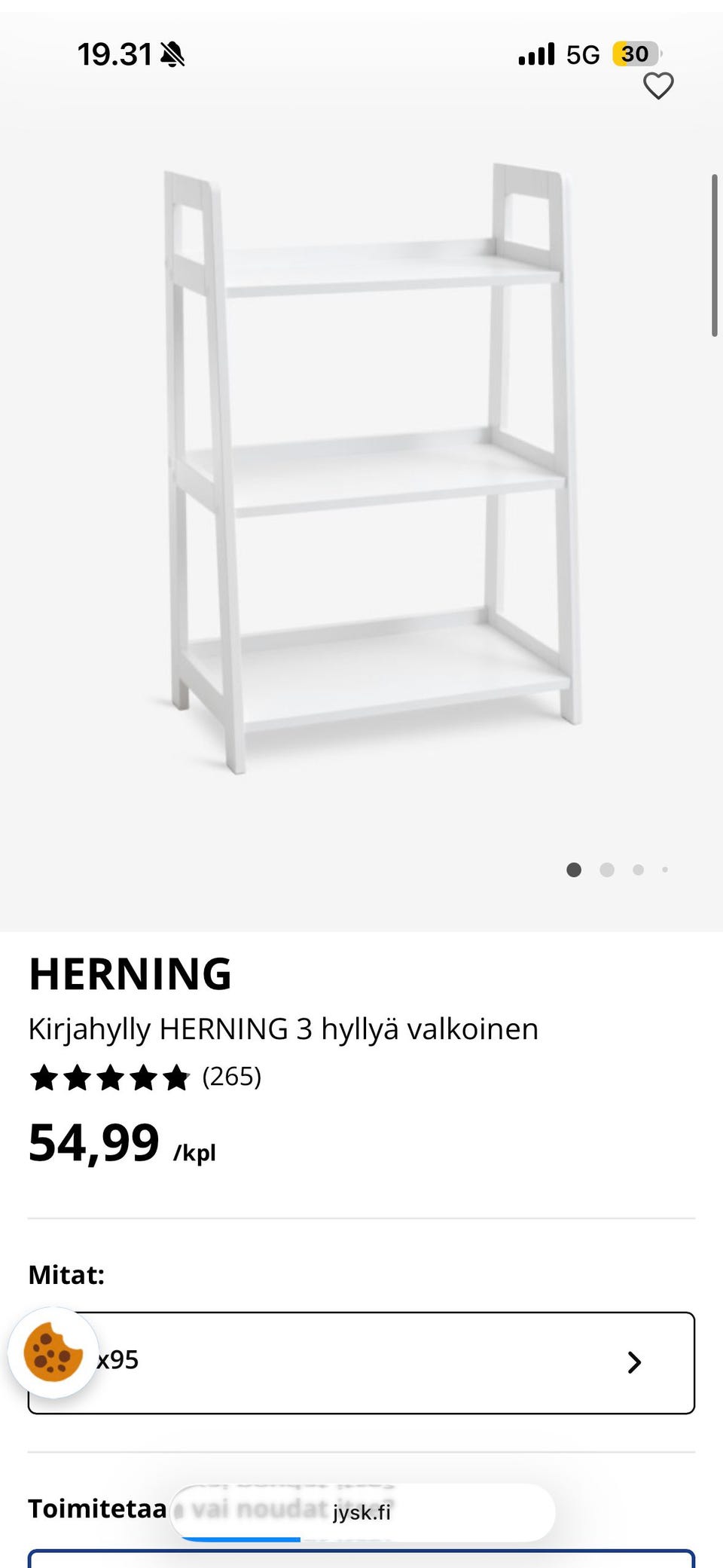Open cookie settings button
The width and height of the screenshot is (723, 1568).
(53, 1353)
